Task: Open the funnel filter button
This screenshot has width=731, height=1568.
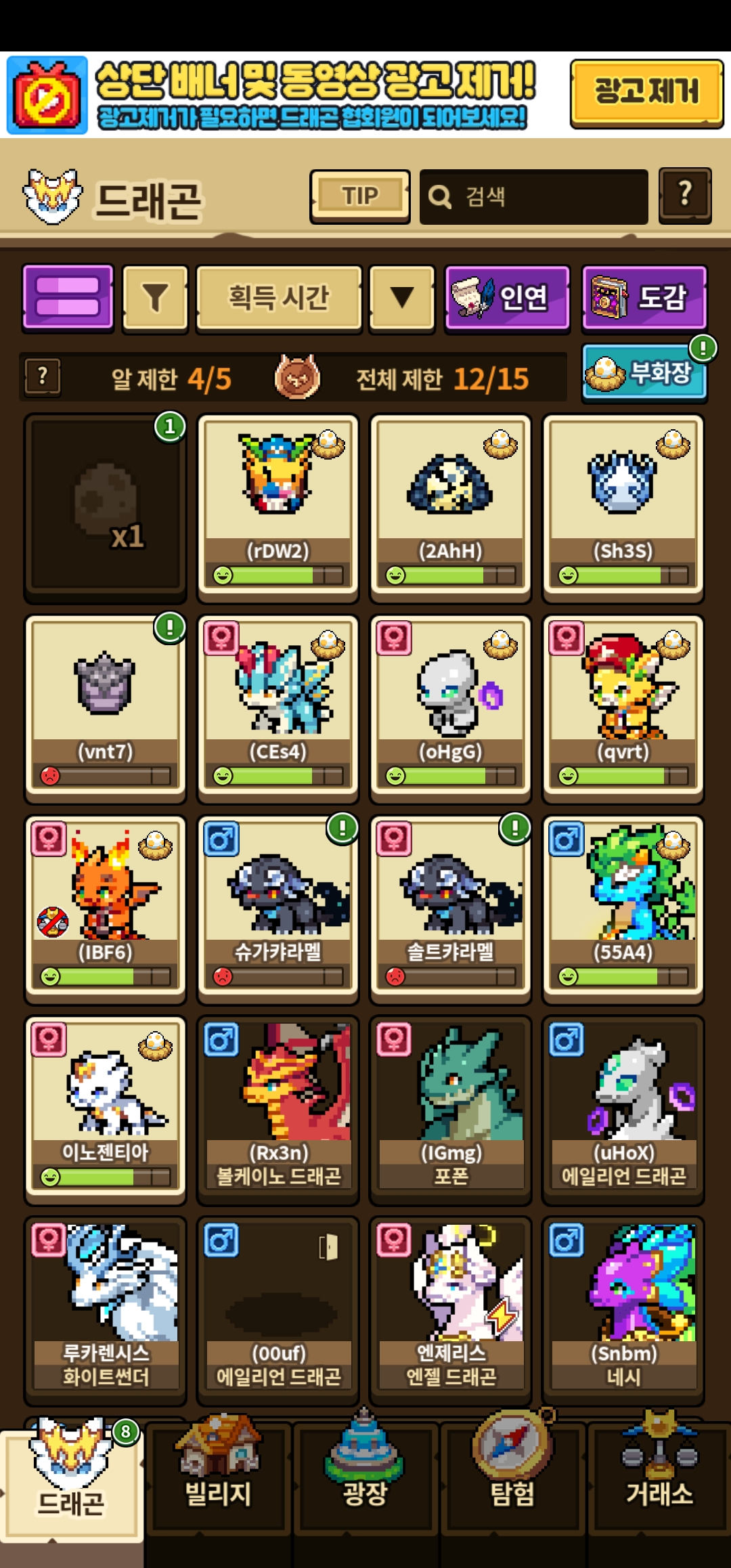Action: 155,298
